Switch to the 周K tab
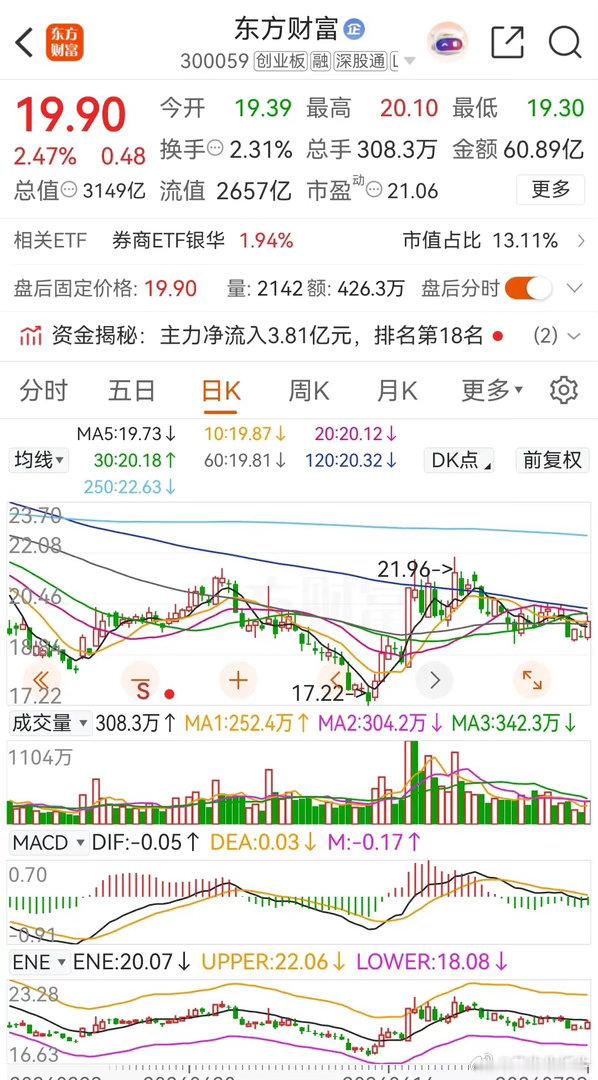Viewport: 598px width, 1080px height. pos(308,391)
